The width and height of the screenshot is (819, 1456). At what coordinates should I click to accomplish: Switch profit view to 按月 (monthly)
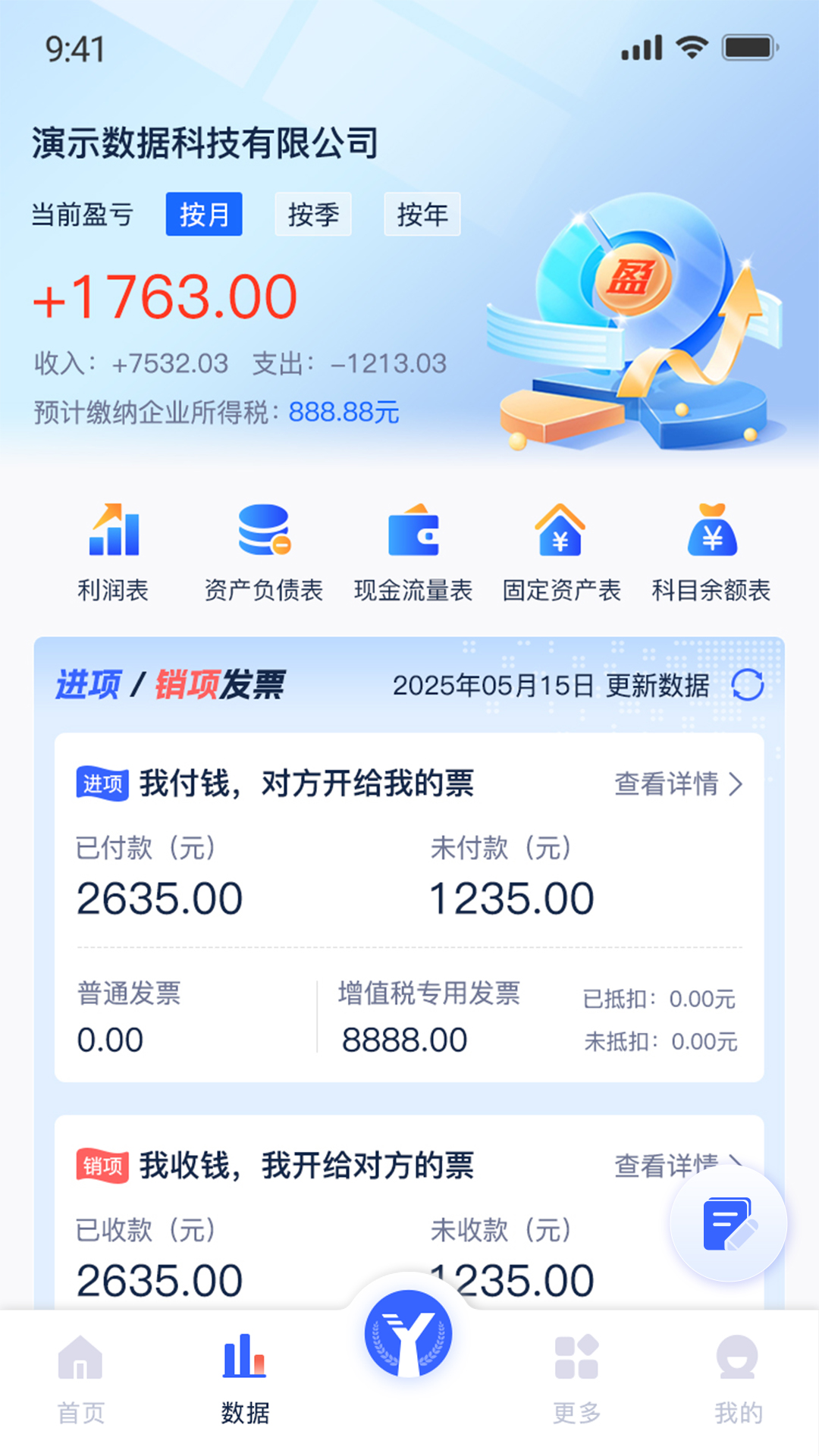(203, 214)
